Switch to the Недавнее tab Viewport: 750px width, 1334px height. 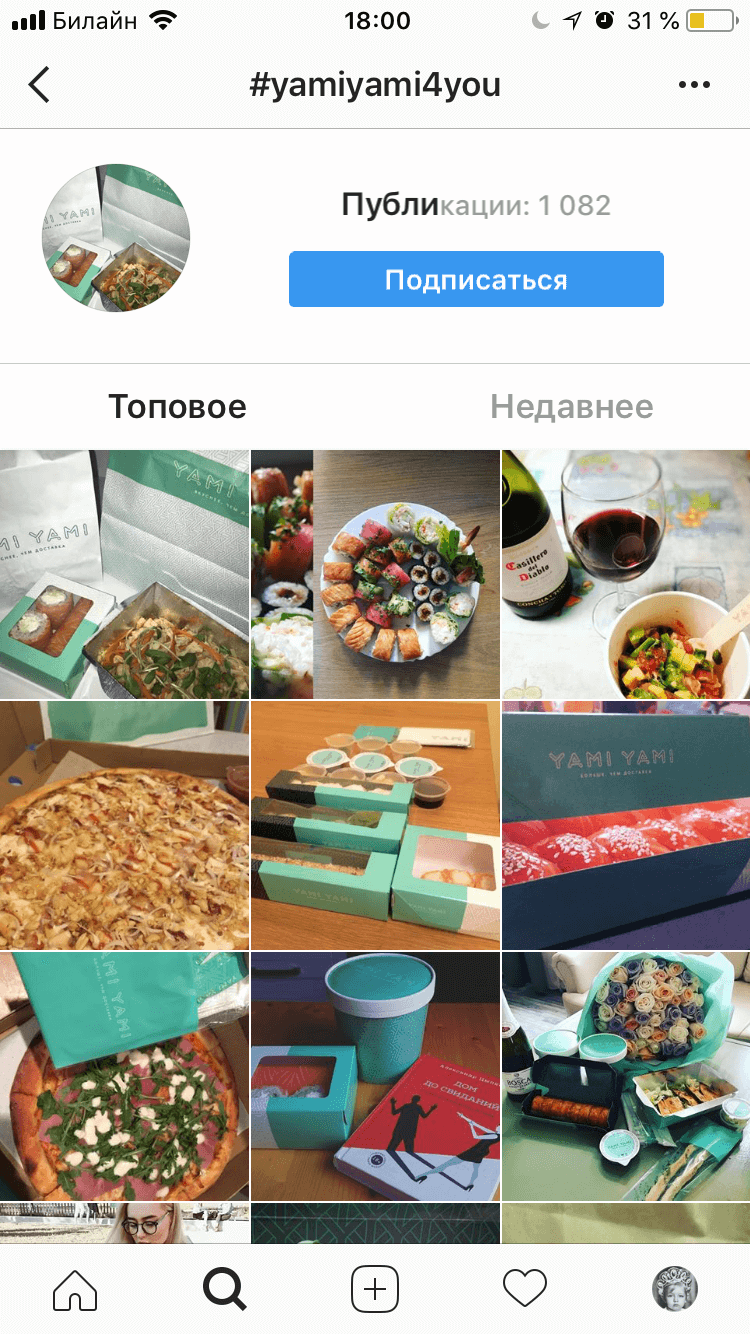pos(571,407)
